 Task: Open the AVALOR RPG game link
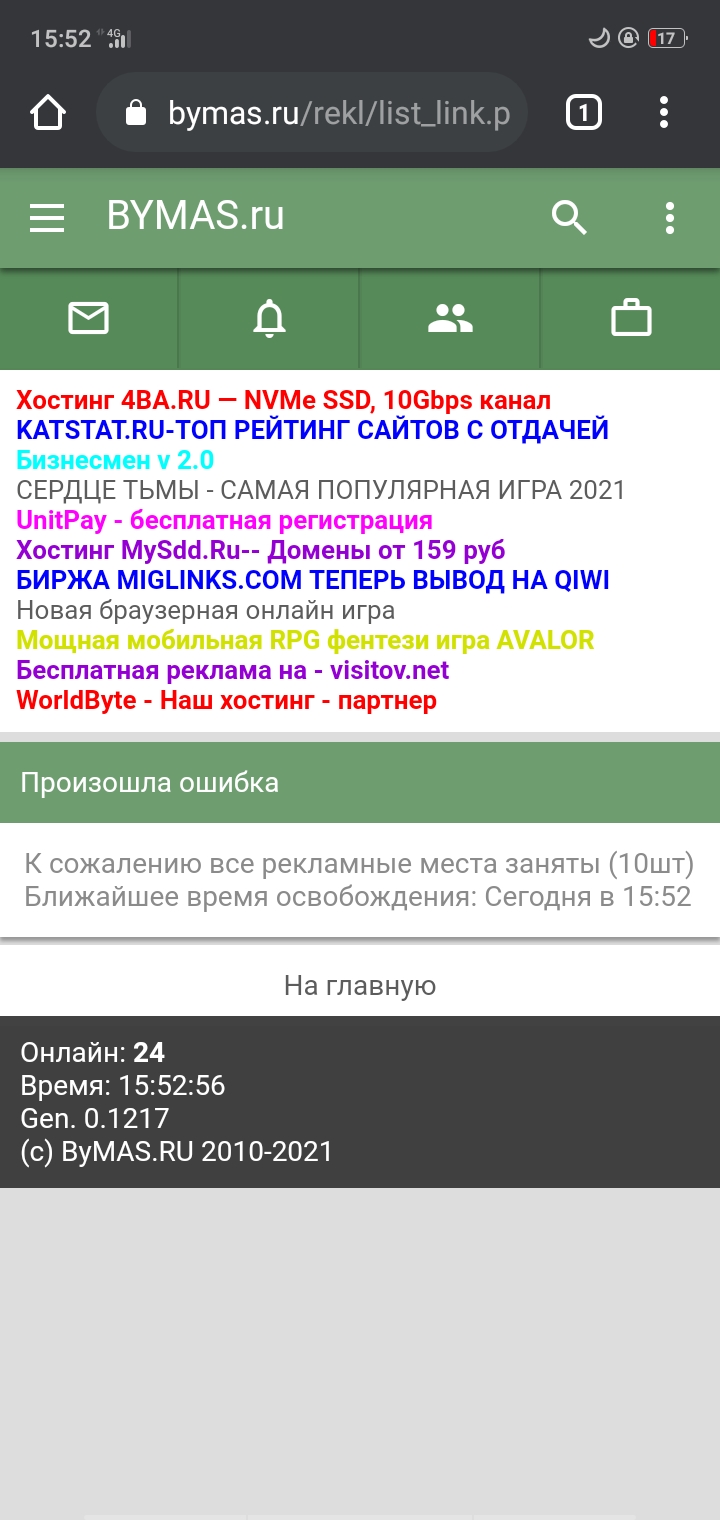tap(305, 641)
